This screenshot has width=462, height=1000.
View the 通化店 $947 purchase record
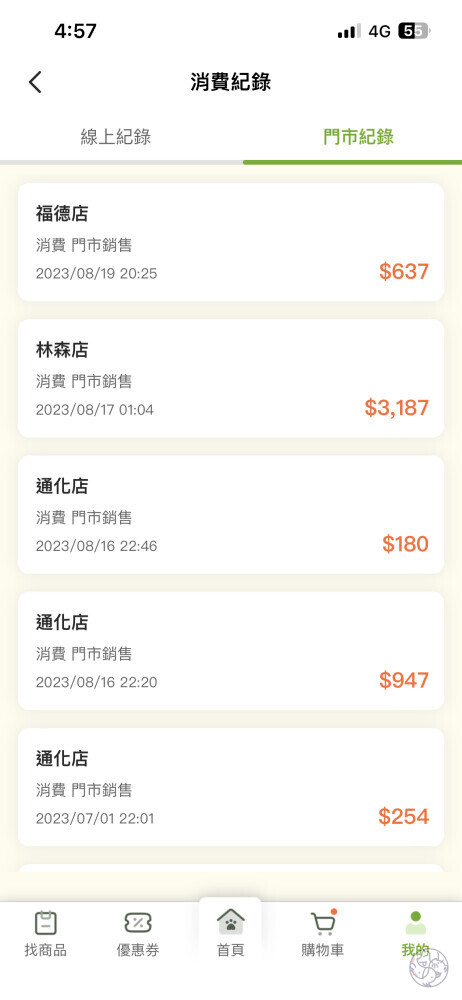click(230, 651)
